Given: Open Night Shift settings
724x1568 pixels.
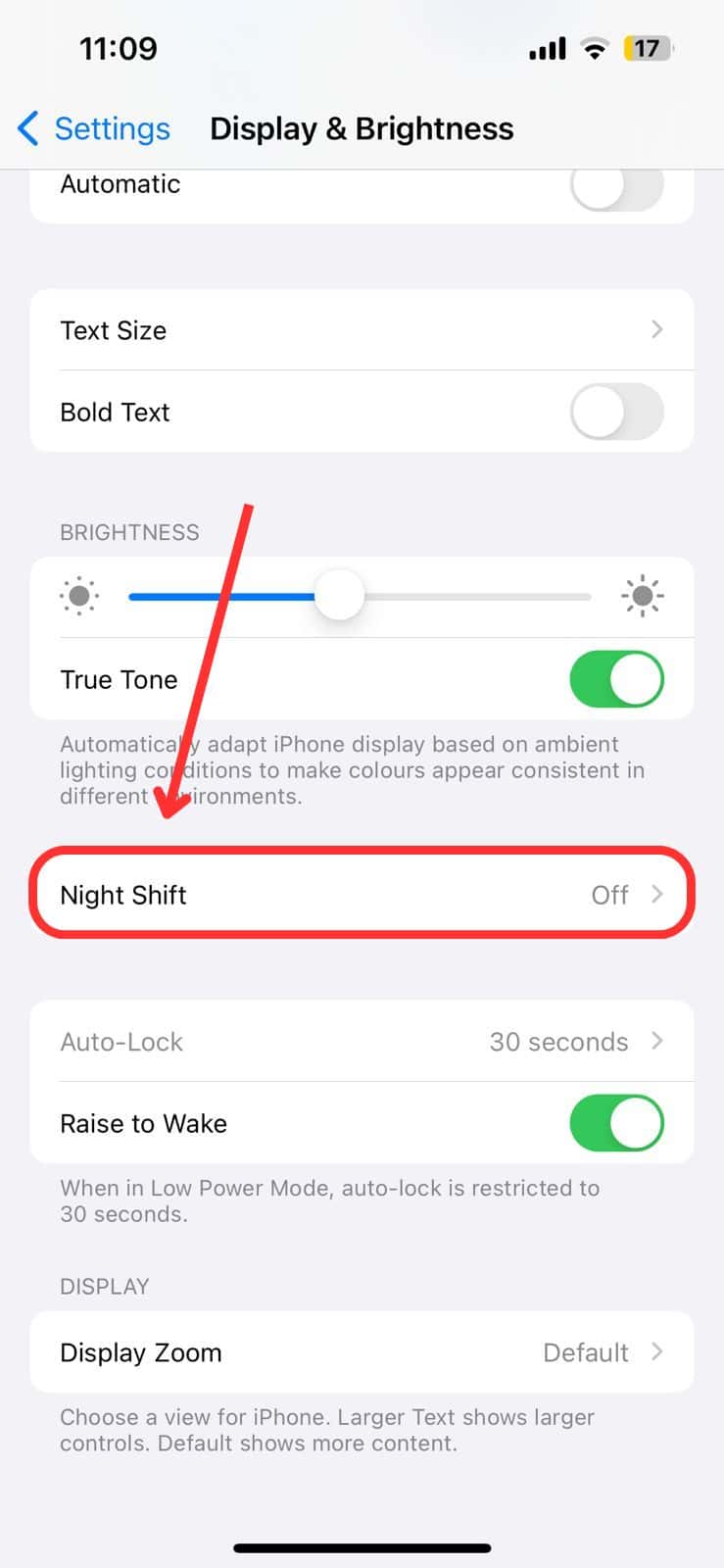Looking at the screenshot, I should click(362, 895).
